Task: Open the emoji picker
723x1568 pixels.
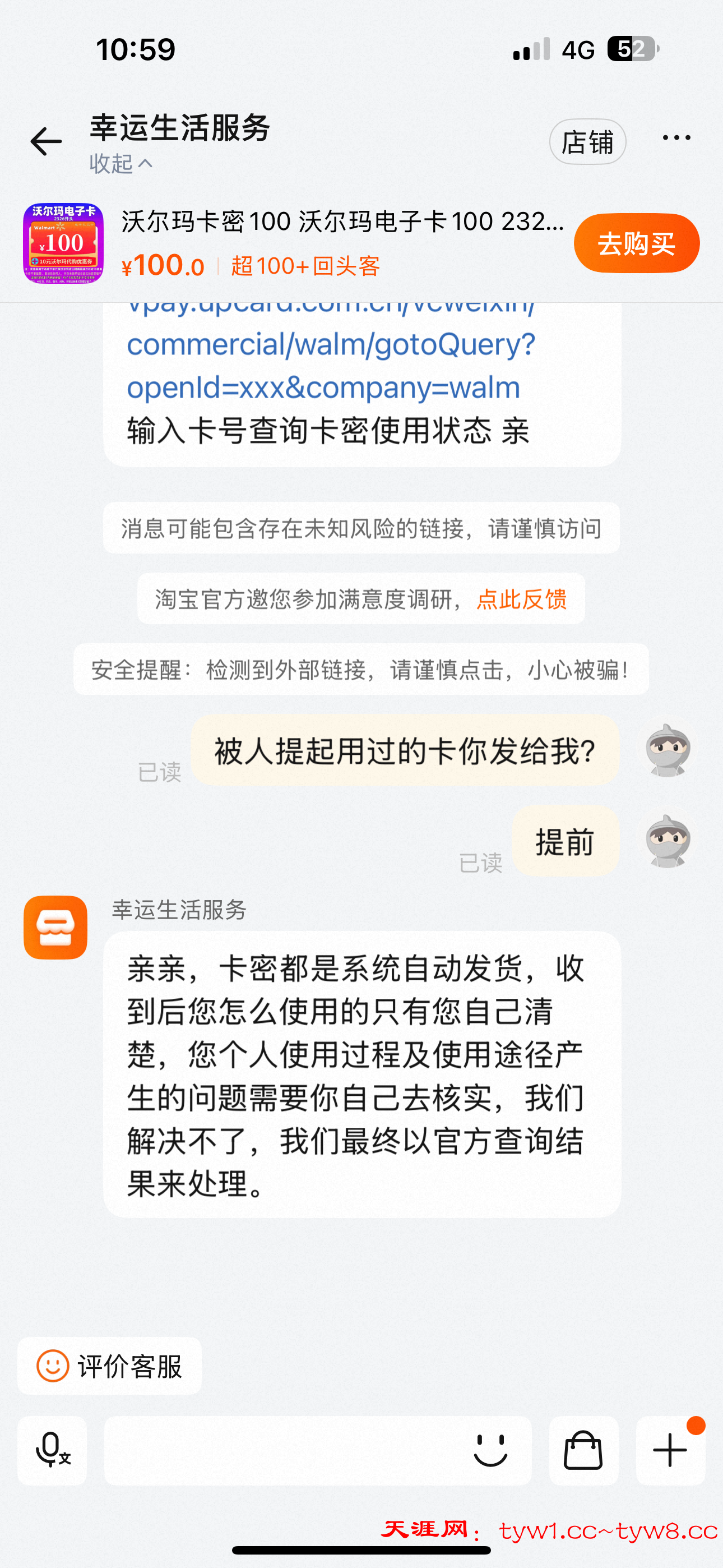Action: tap(490, 1451)
